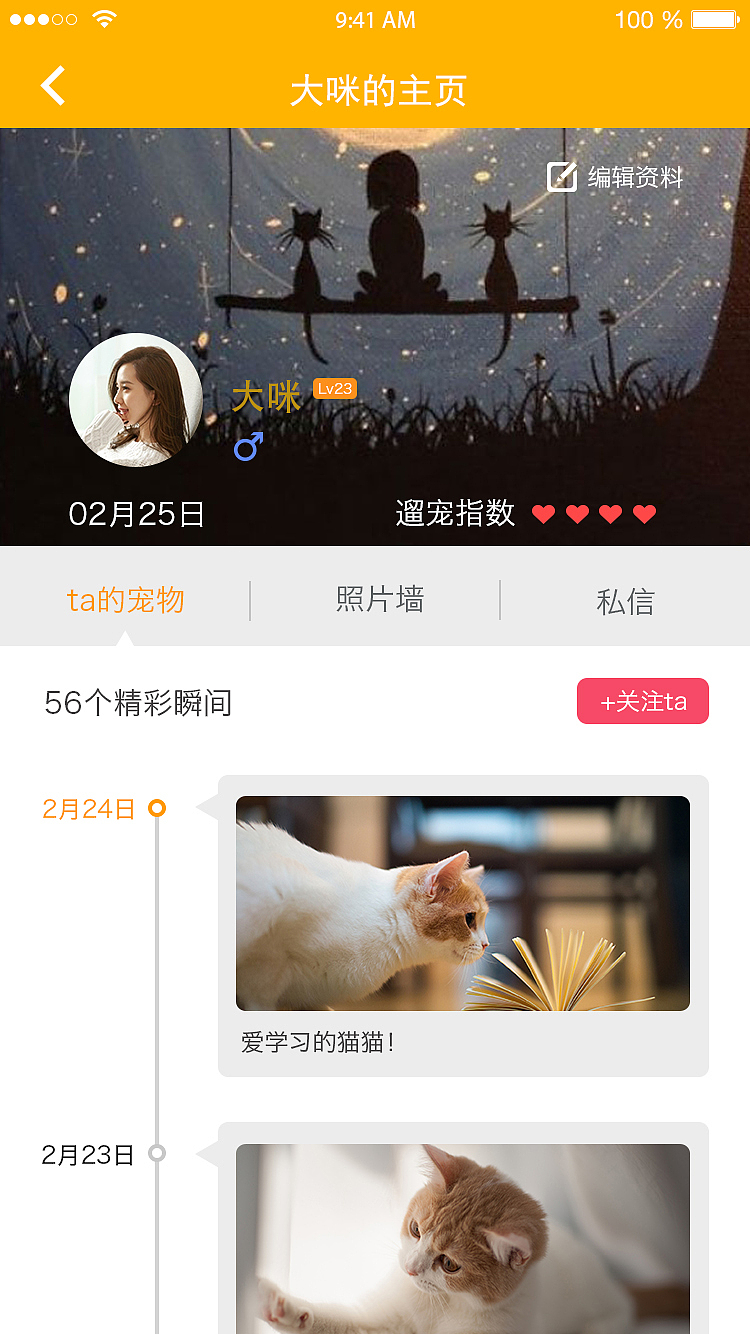Image resolution: width=750 pixels, height=1334 pixels.
Task: Tap the male gender symbol
Action: (x=246, y=446)
